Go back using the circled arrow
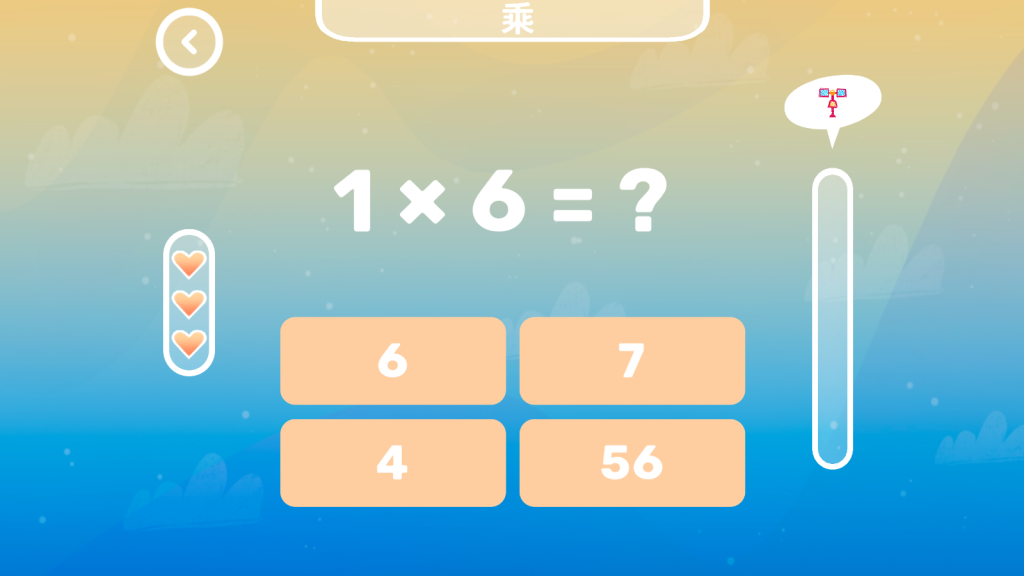Screen dimensions: 1024x576 pos(189,42)
